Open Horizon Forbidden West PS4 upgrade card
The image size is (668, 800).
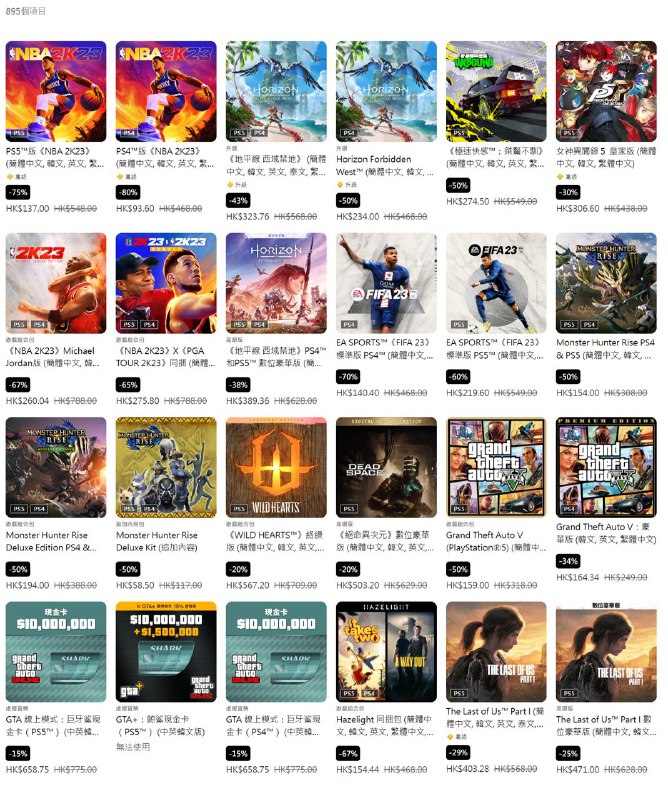(386, 91)
